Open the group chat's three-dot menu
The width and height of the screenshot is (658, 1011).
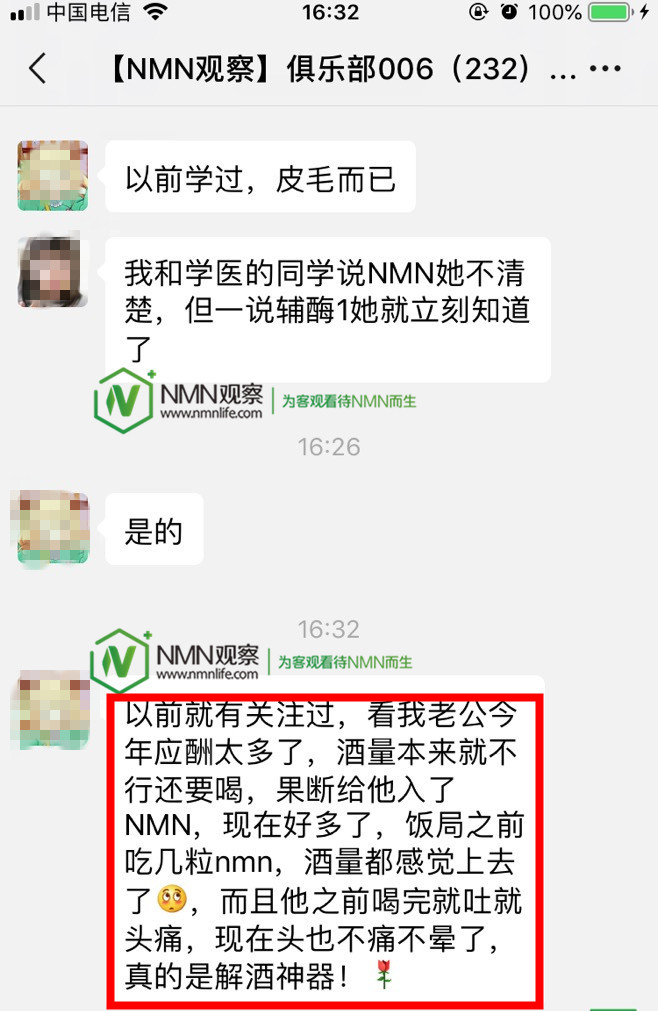pos(607,70)
